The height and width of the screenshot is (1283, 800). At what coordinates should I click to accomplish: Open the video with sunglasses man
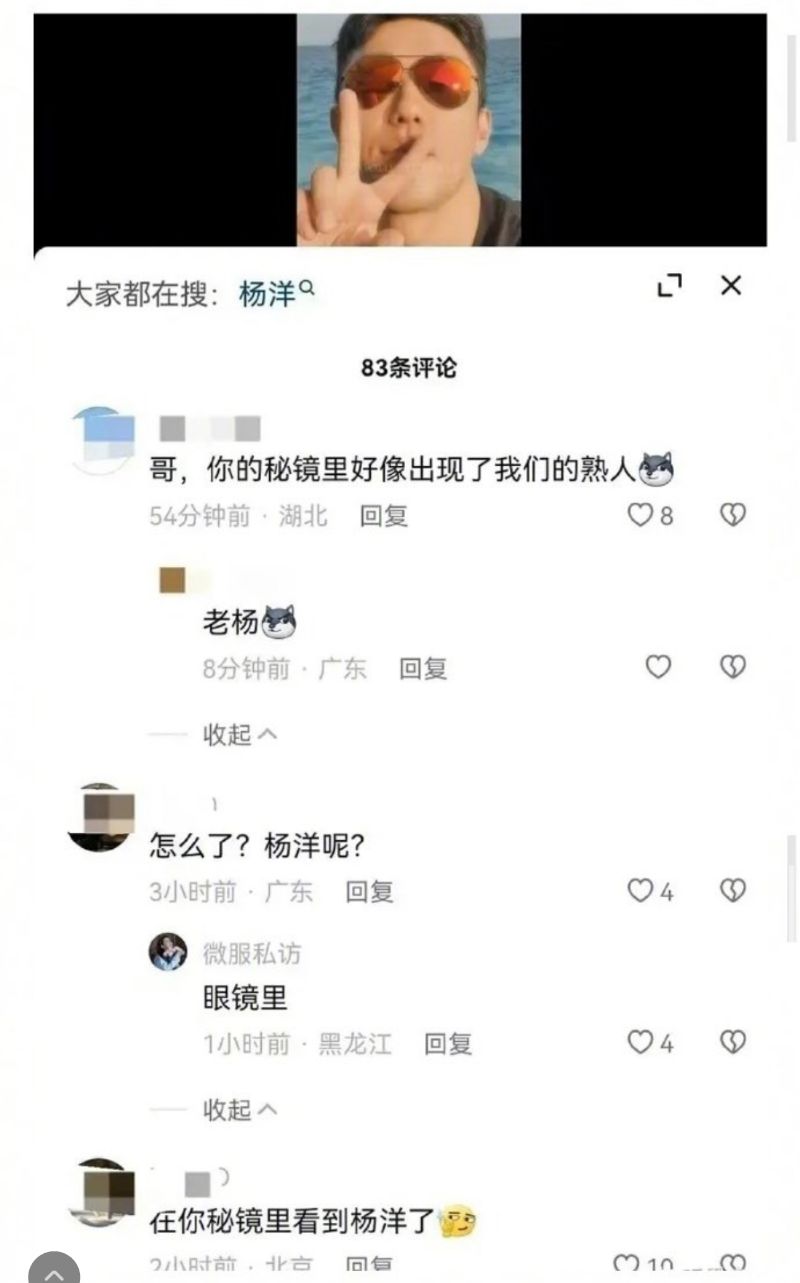click(x=408, y=130)
